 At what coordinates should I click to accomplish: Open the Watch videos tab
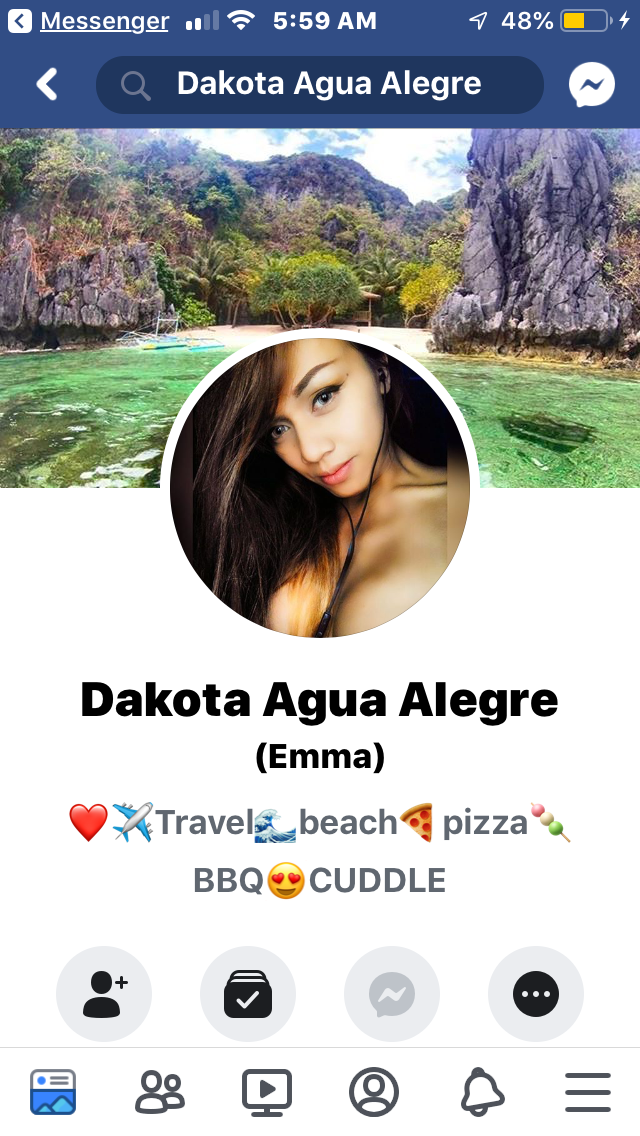click(267, 1092)
